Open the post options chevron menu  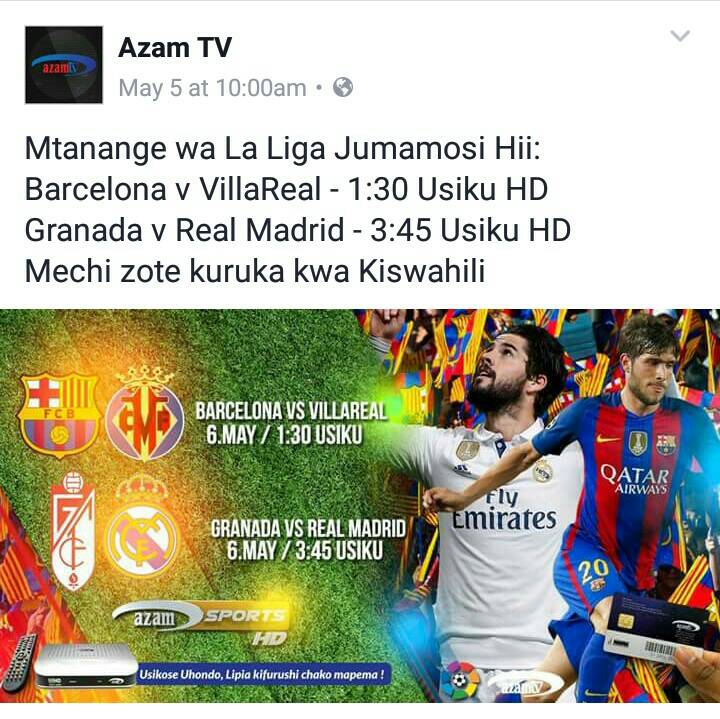point(680,37)
